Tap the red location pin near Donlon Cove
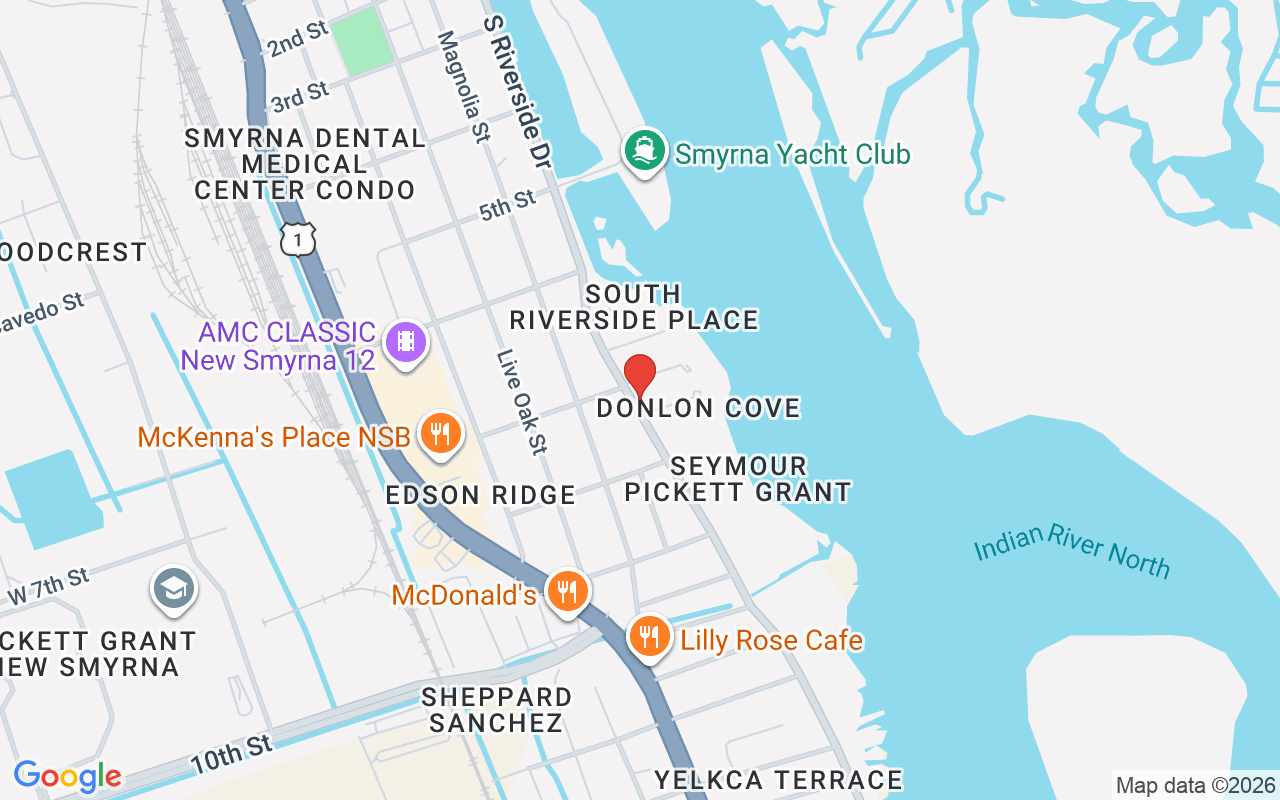Screen dimensions: 1280x800 pos(640,376)
